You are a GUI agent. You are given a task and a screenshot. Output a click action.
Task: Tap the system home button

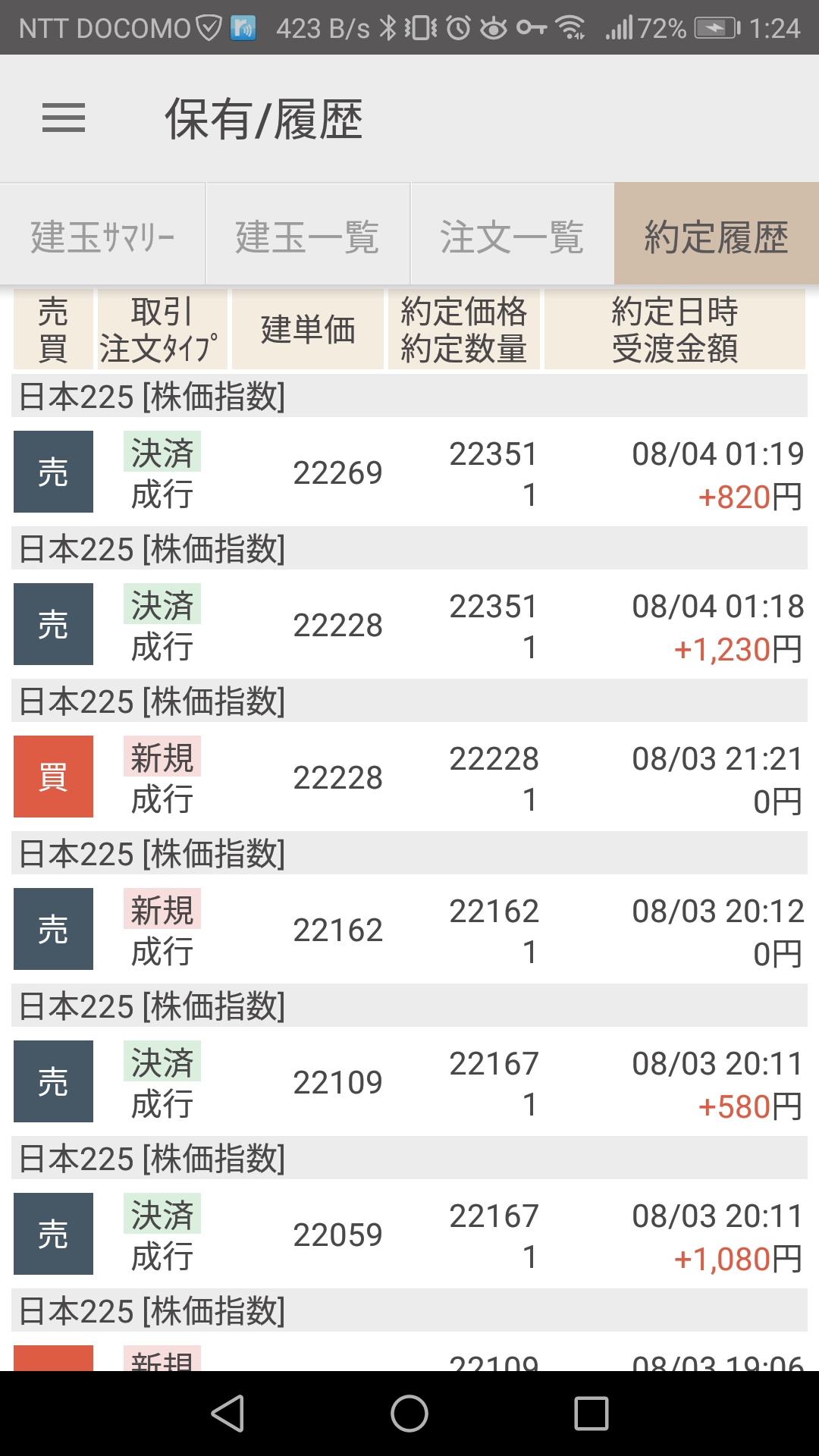(409, 1414)
